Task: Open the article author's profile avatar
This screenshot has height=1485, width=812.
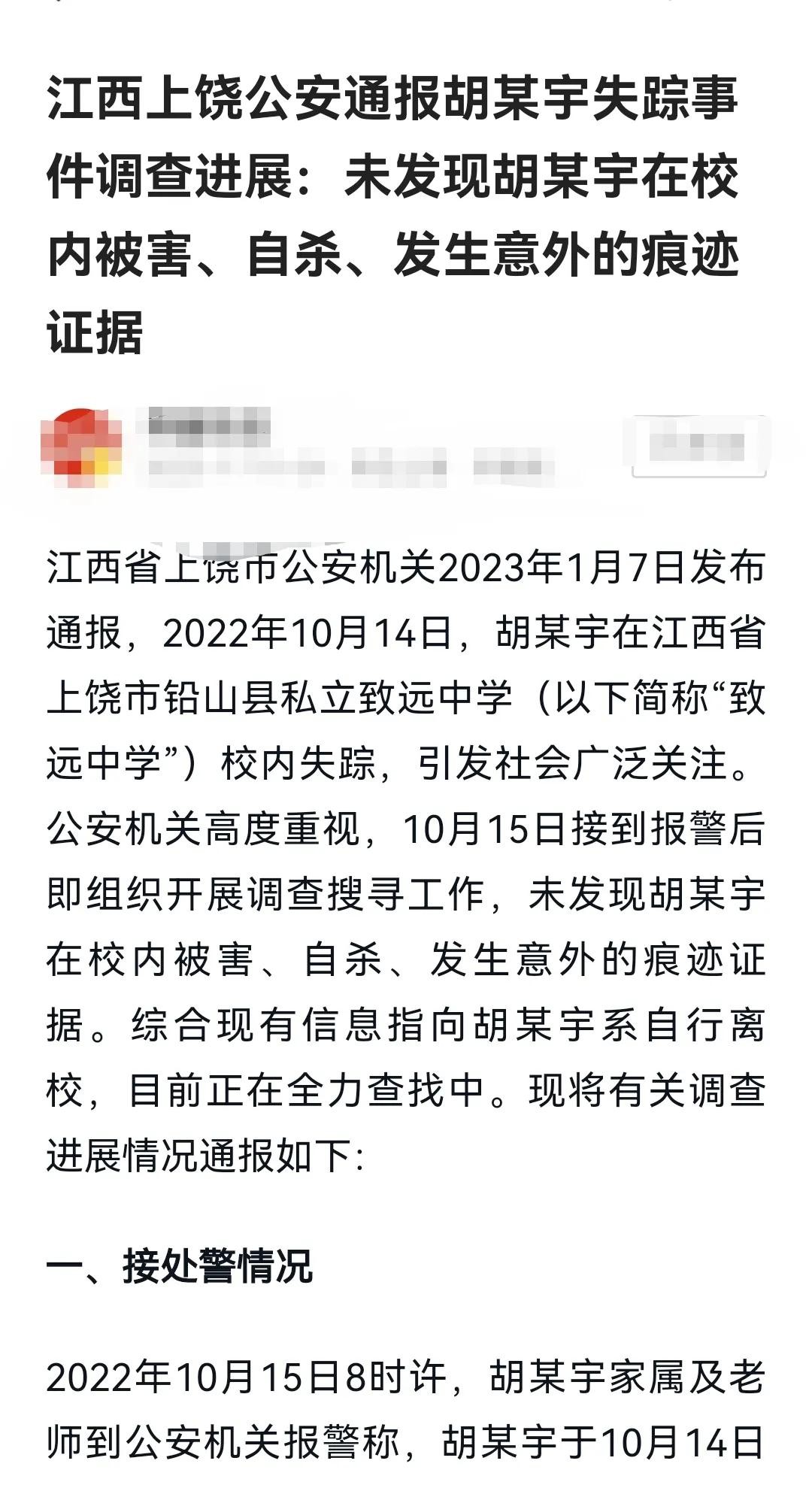Action: coord(81,446)
